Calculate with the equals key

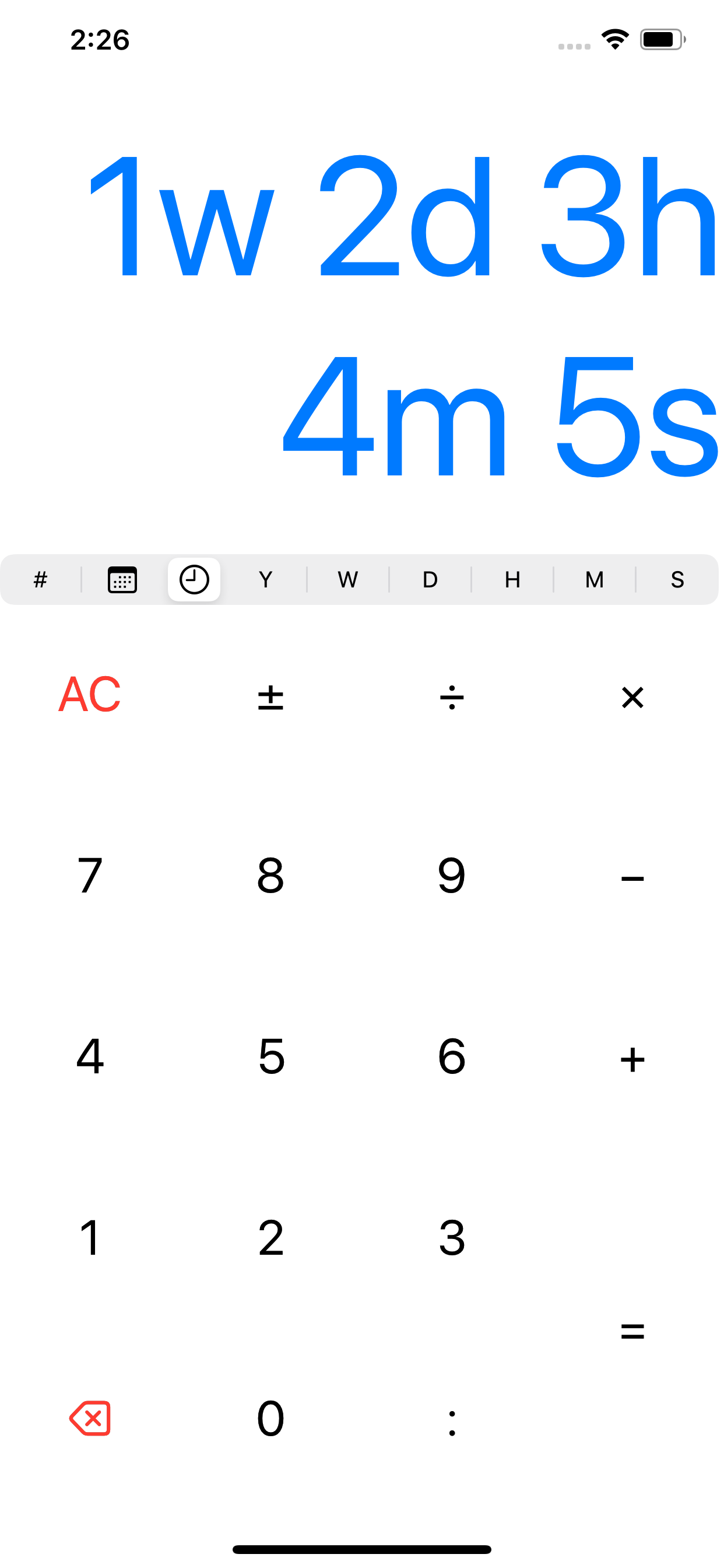(632, 1331)
